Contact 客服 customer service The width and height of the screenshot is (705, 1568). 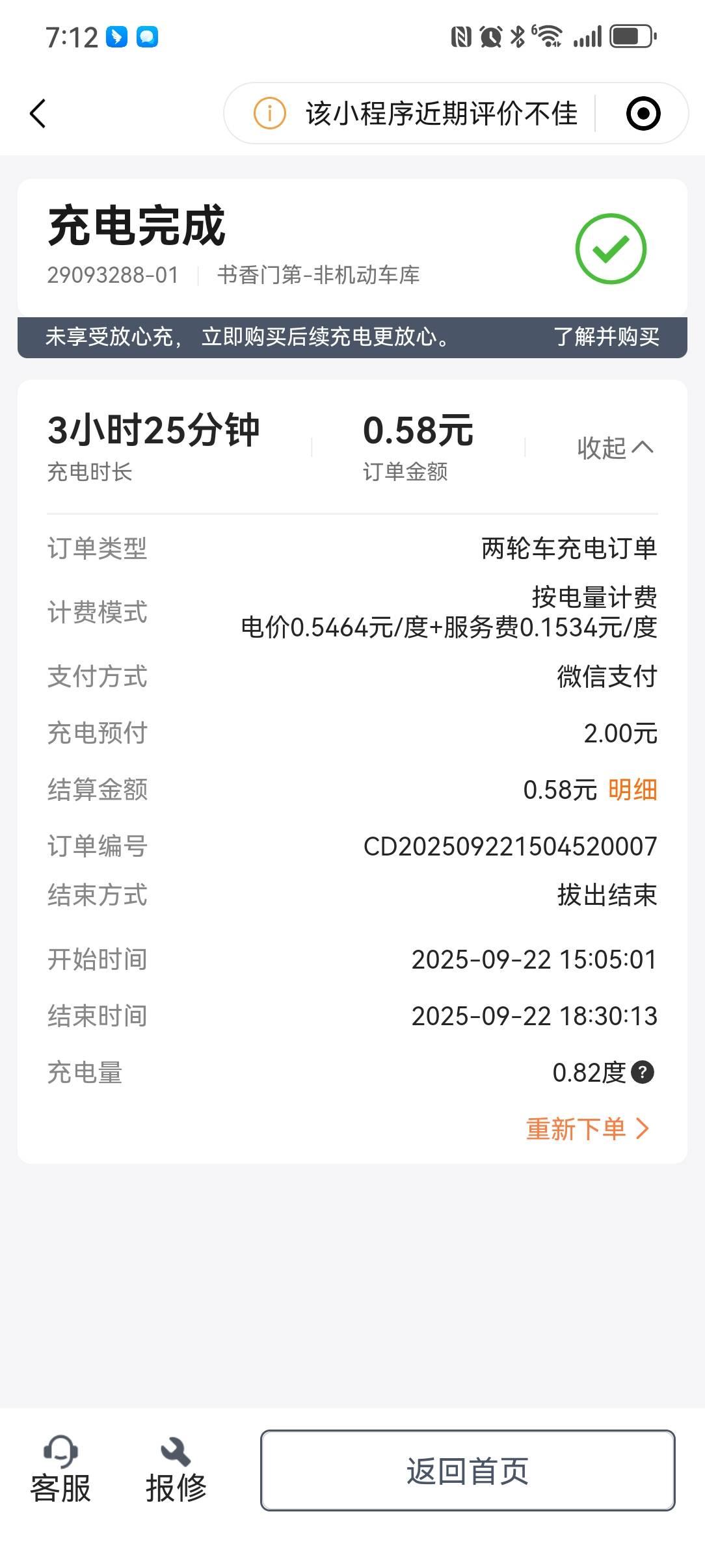[x=60, y=1471]
